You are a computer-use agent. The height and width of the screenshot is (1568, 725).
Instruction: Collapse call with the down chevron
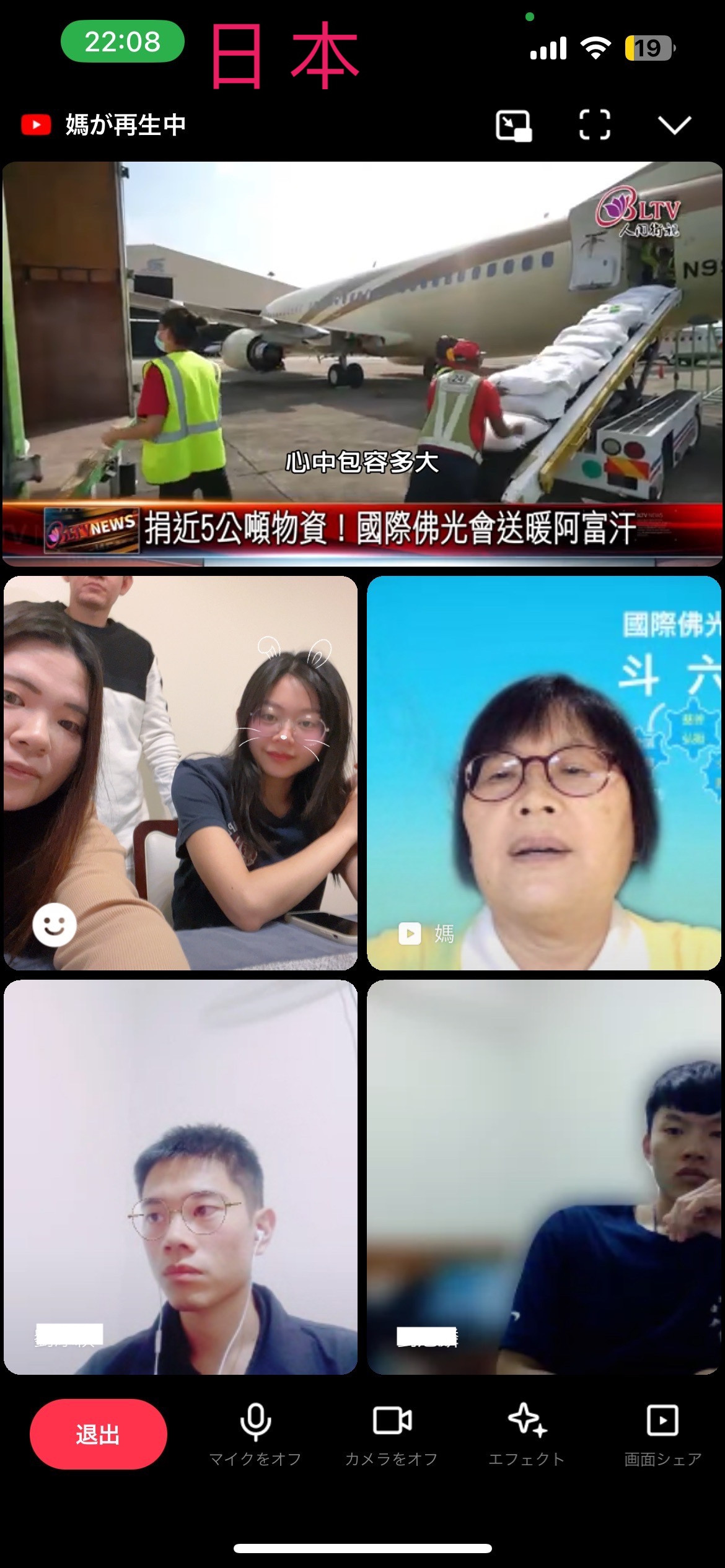(x=674, y=126)
